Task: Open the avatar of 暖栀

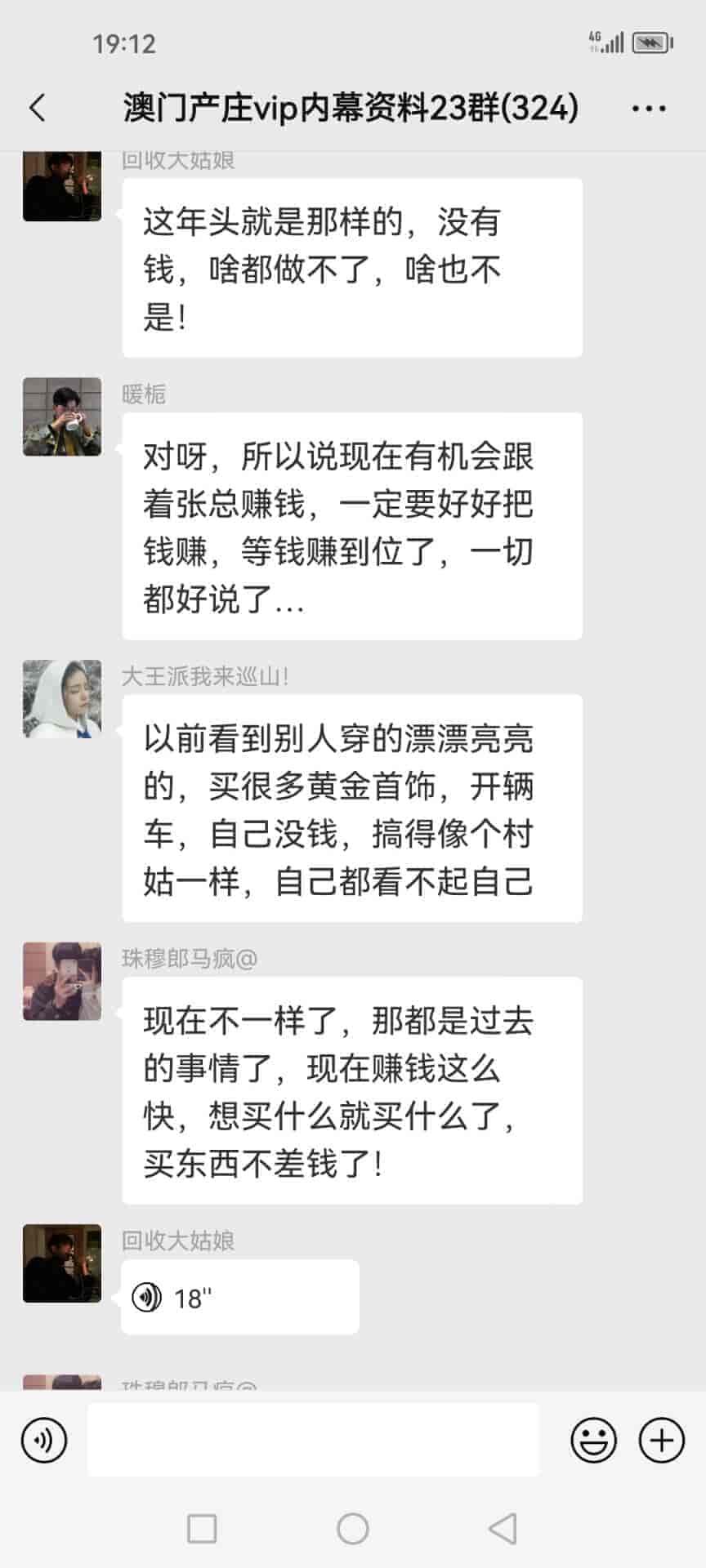Action: tap(62, 416)
